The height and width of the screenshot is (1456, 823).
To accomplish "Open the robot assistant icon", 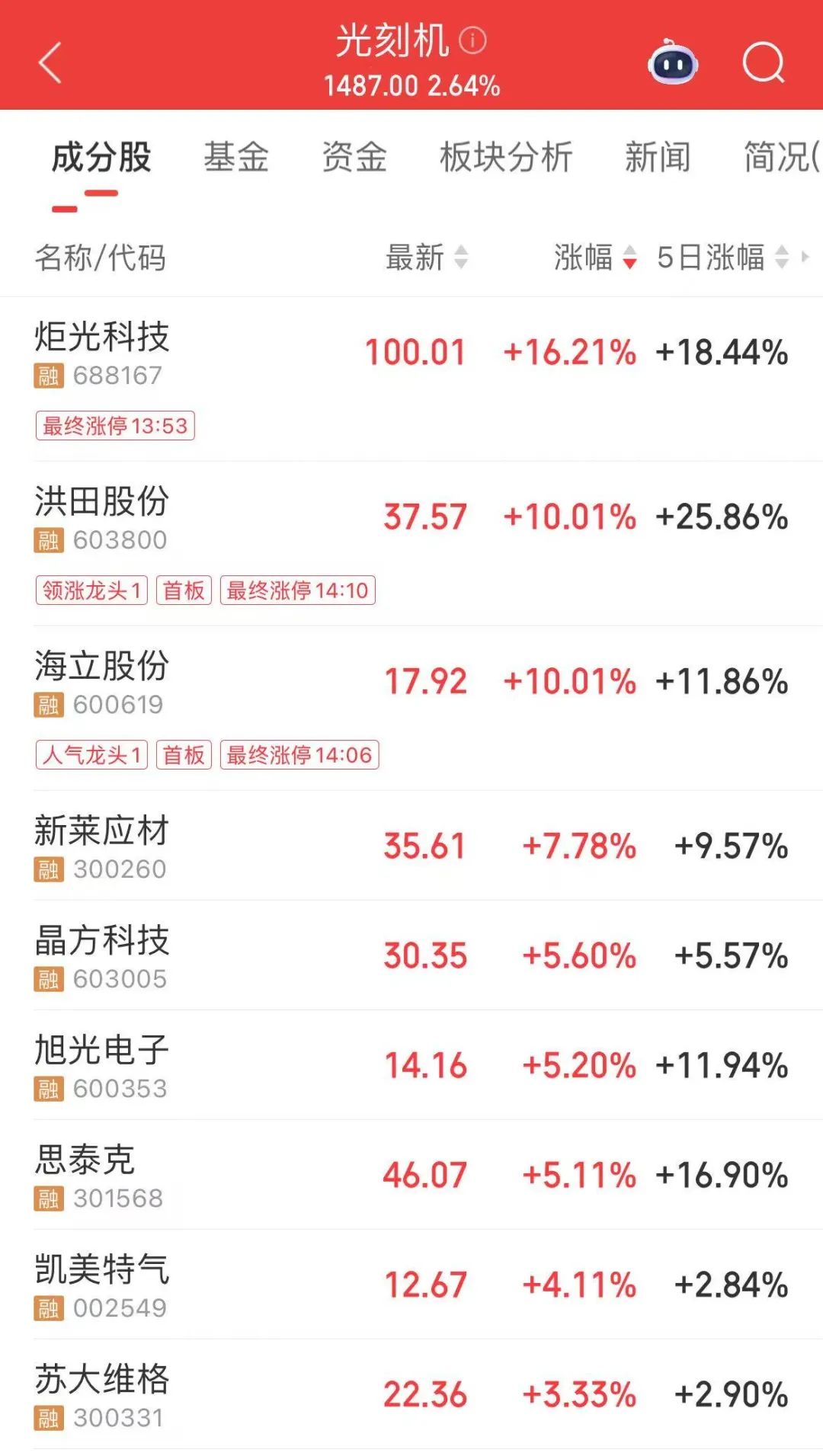I will (673, 62).
